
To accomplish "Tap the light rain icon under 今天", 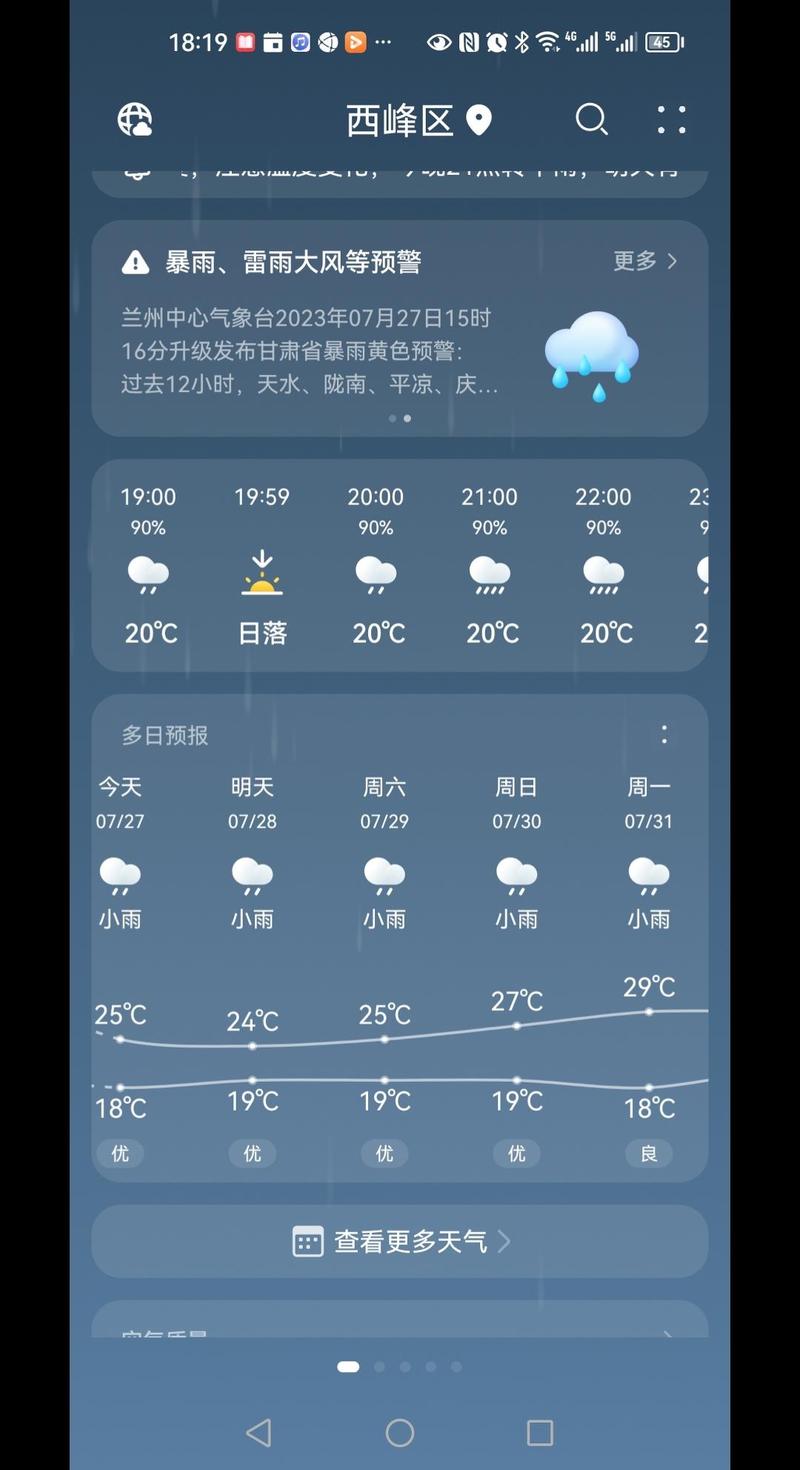I will [x=120, y=875].
